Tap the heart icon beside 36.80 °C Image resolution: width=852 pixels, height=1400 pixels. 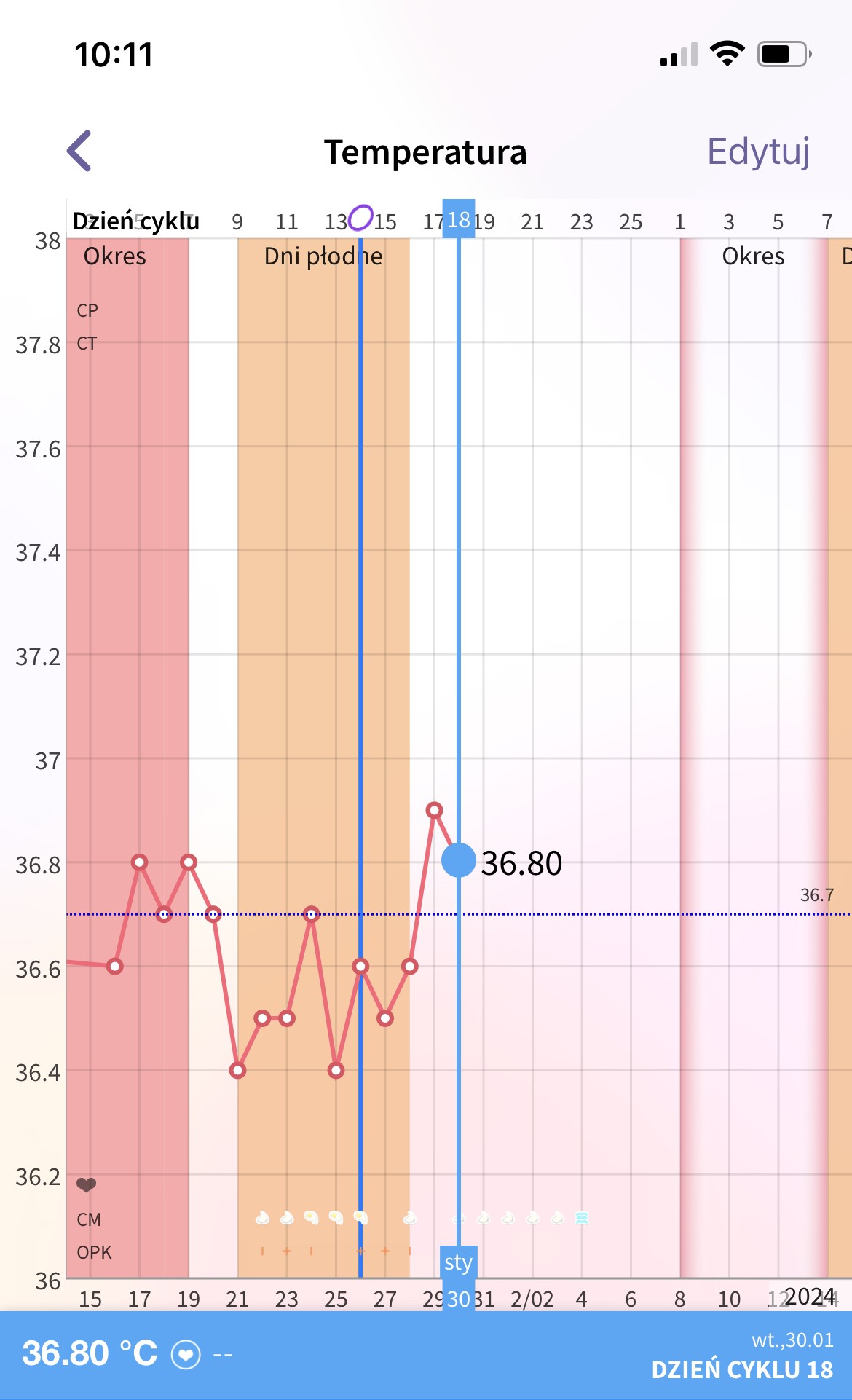click(x=186, y=1355)
